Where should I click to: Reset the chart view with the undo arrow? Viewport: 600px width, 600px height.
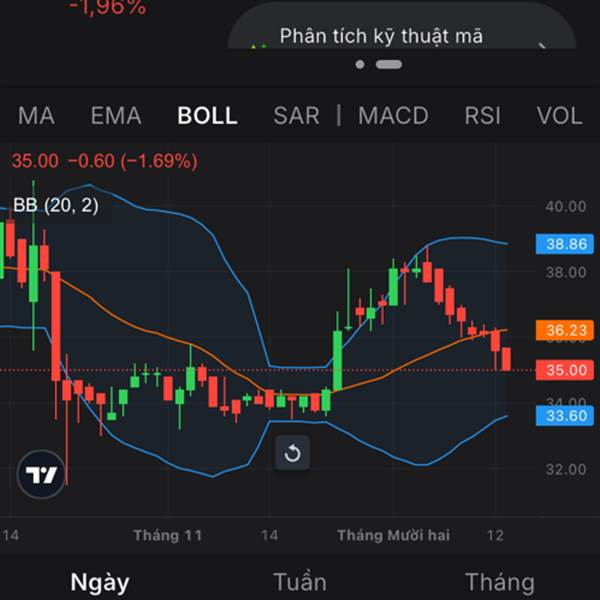292,453
